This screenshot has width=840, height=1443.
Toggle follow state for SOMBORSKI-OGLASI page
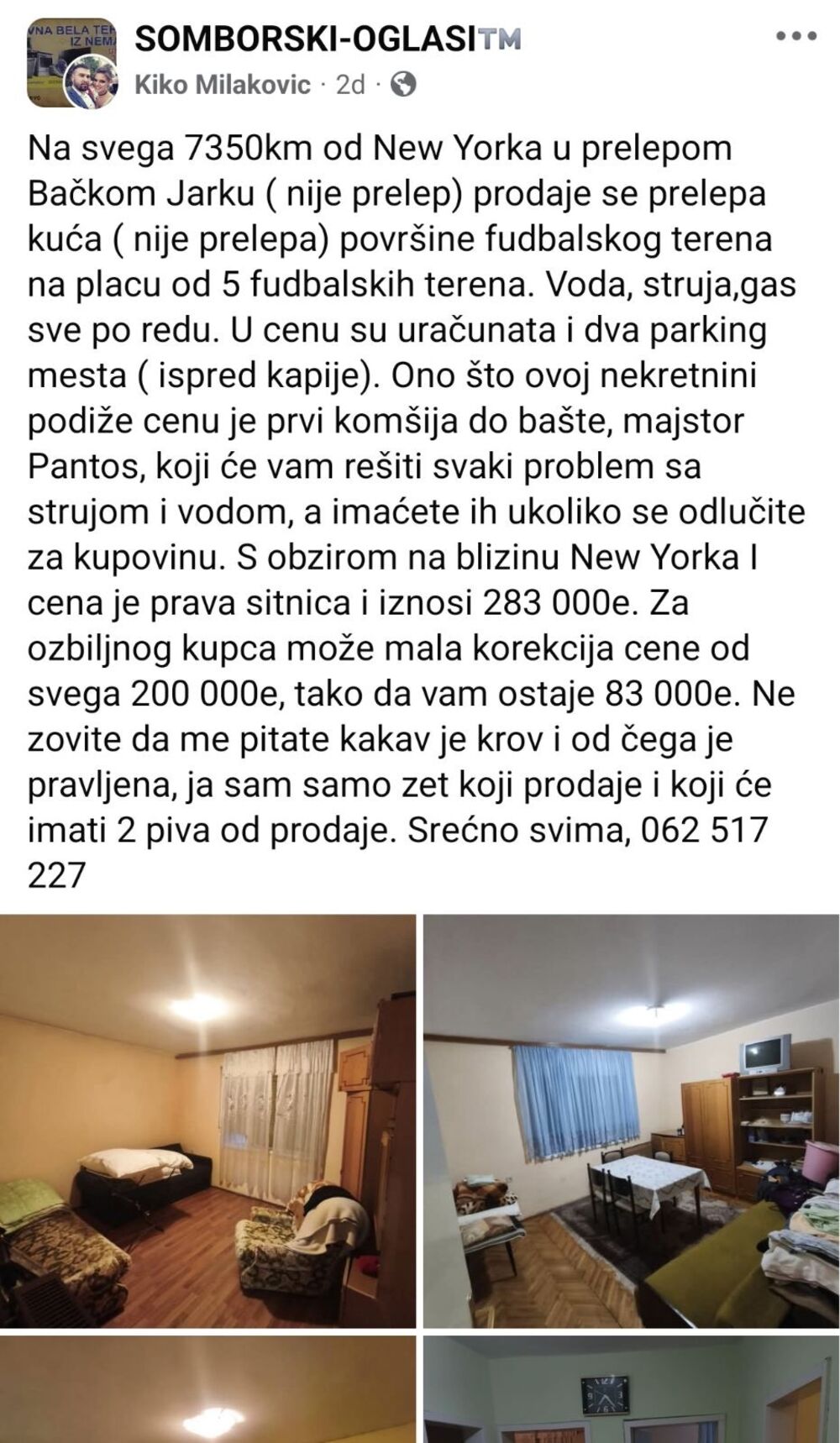pyautogui.click(x=305, y=37)
